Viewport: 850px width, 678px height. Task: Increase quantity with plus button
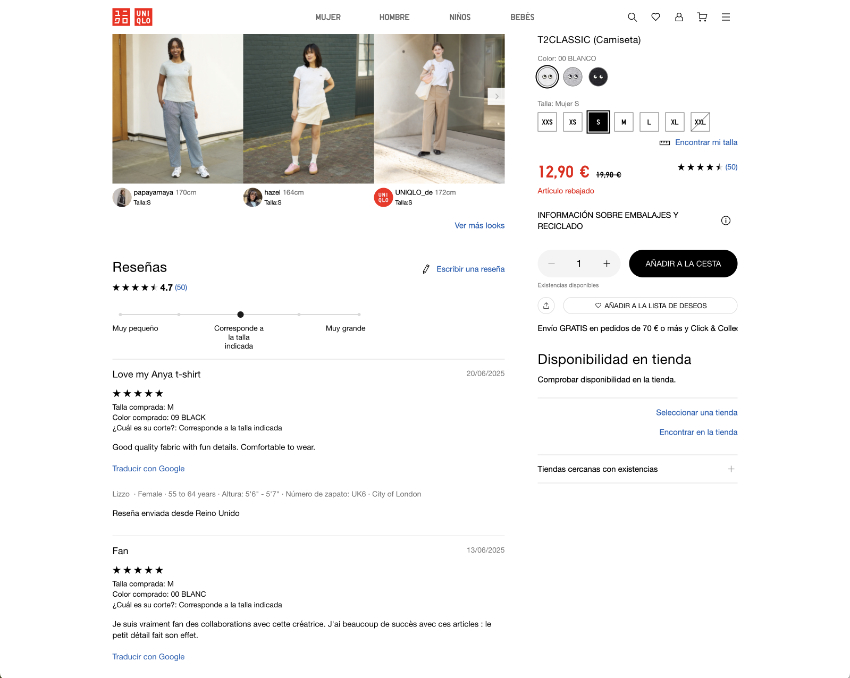(606, 263)
